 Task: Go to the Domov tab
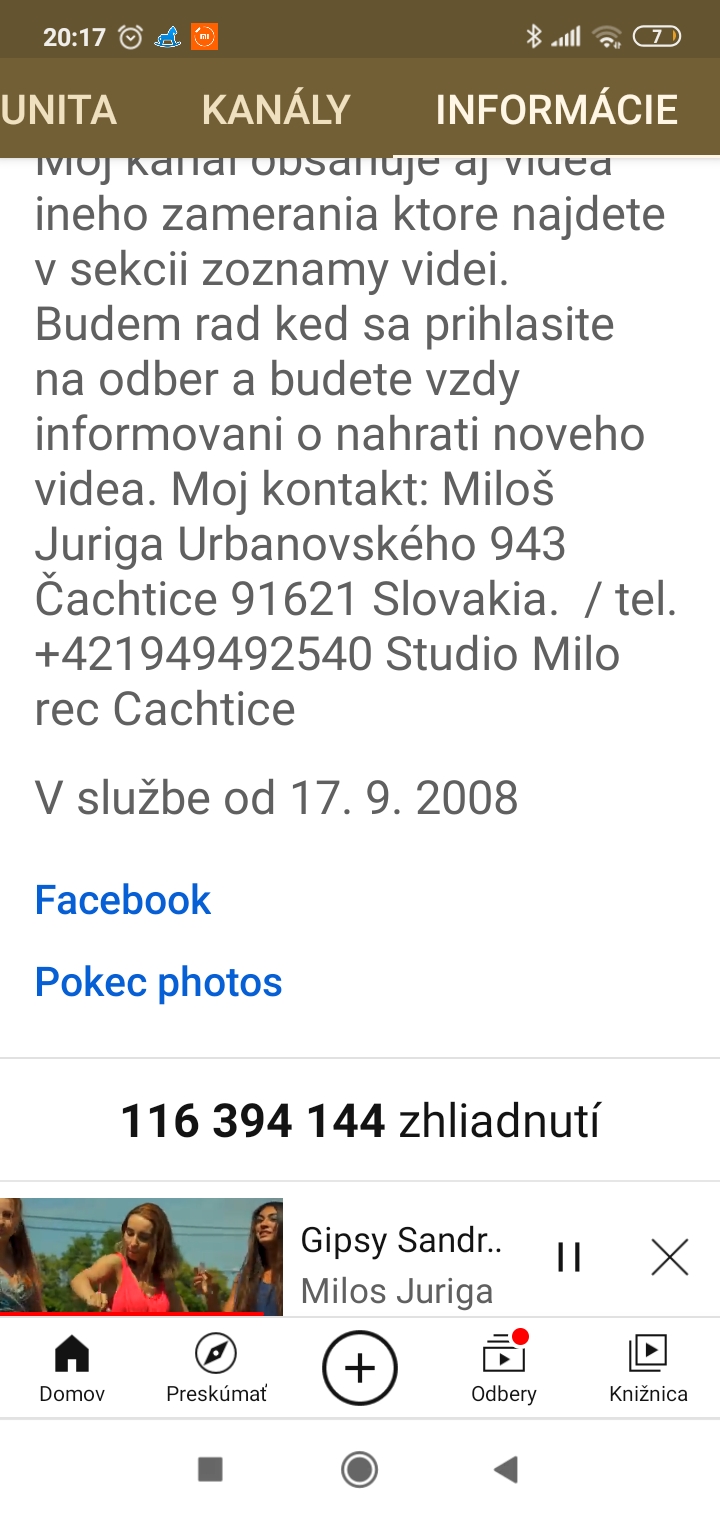pos(72,1368)
